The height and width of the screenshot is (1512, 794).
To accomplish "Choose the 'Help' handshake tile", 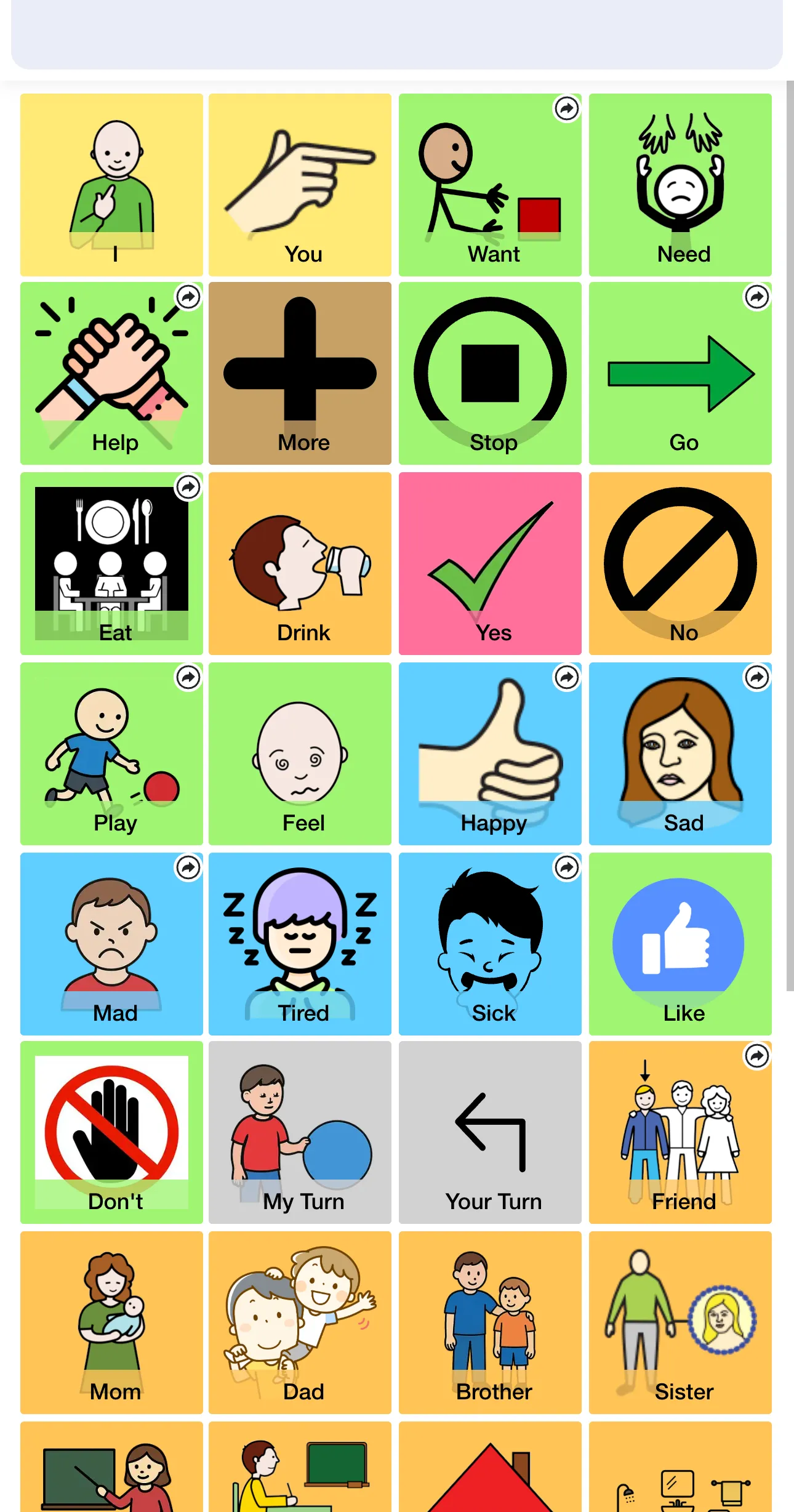I will pyautogui.click(x=111, y=373).
